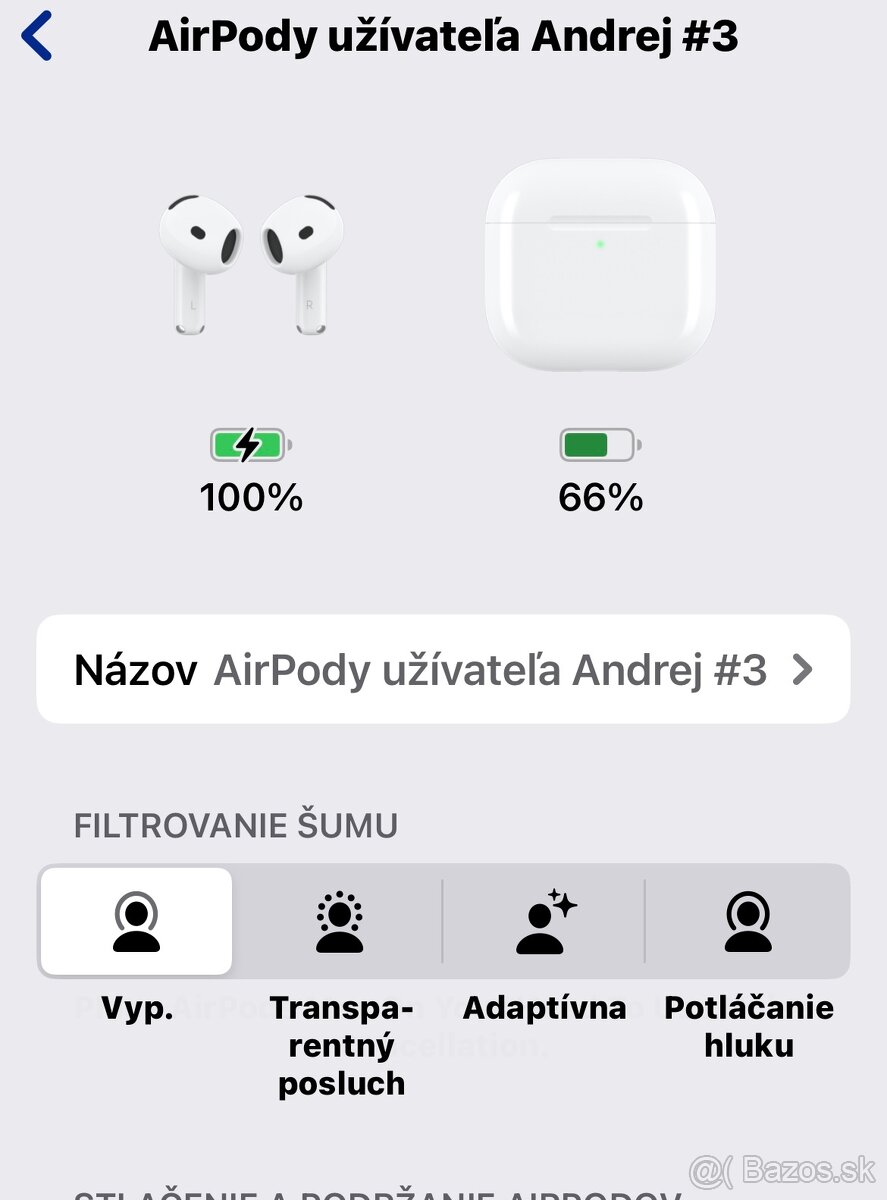Select the Transparentný posluch mode icon
This screenshot has width=887, height=1200.
pos(340,920)
